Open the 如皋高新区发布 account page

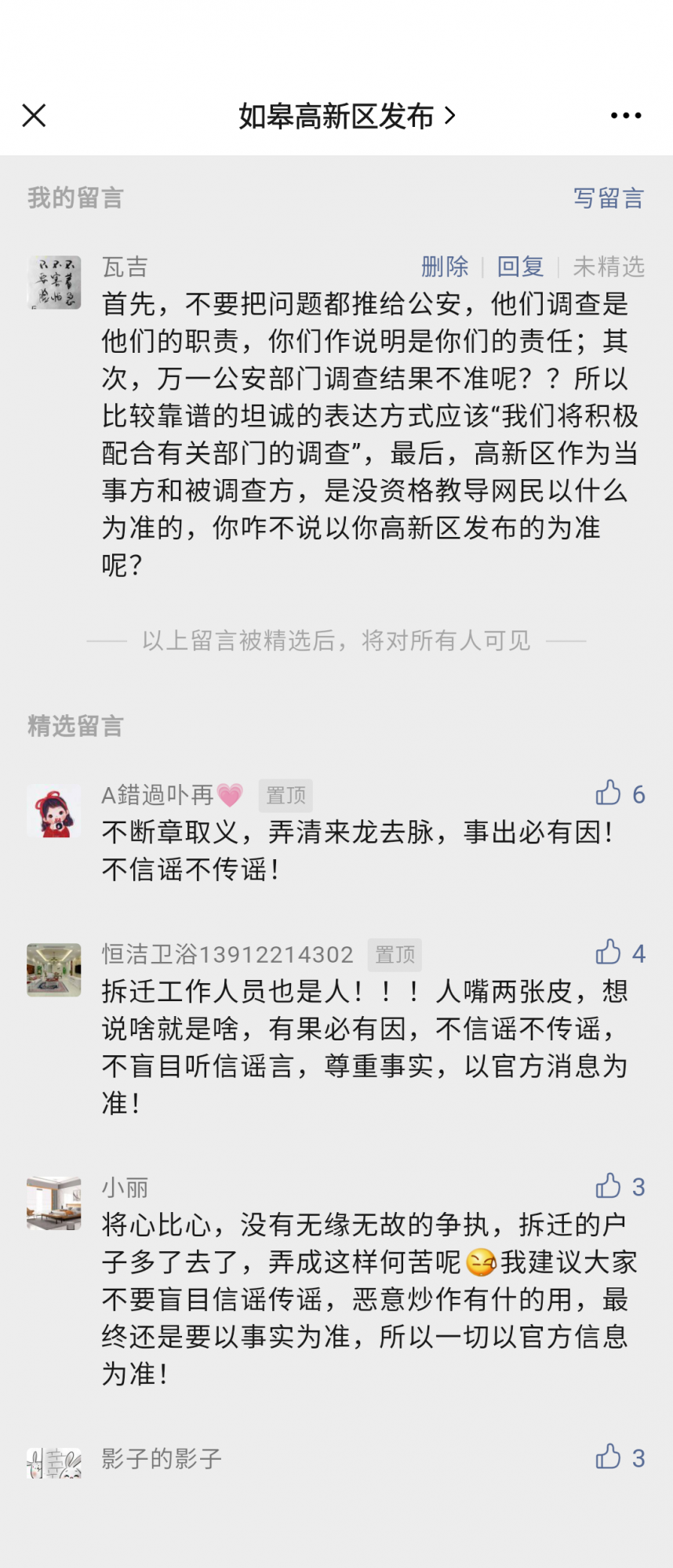point(336,115)
